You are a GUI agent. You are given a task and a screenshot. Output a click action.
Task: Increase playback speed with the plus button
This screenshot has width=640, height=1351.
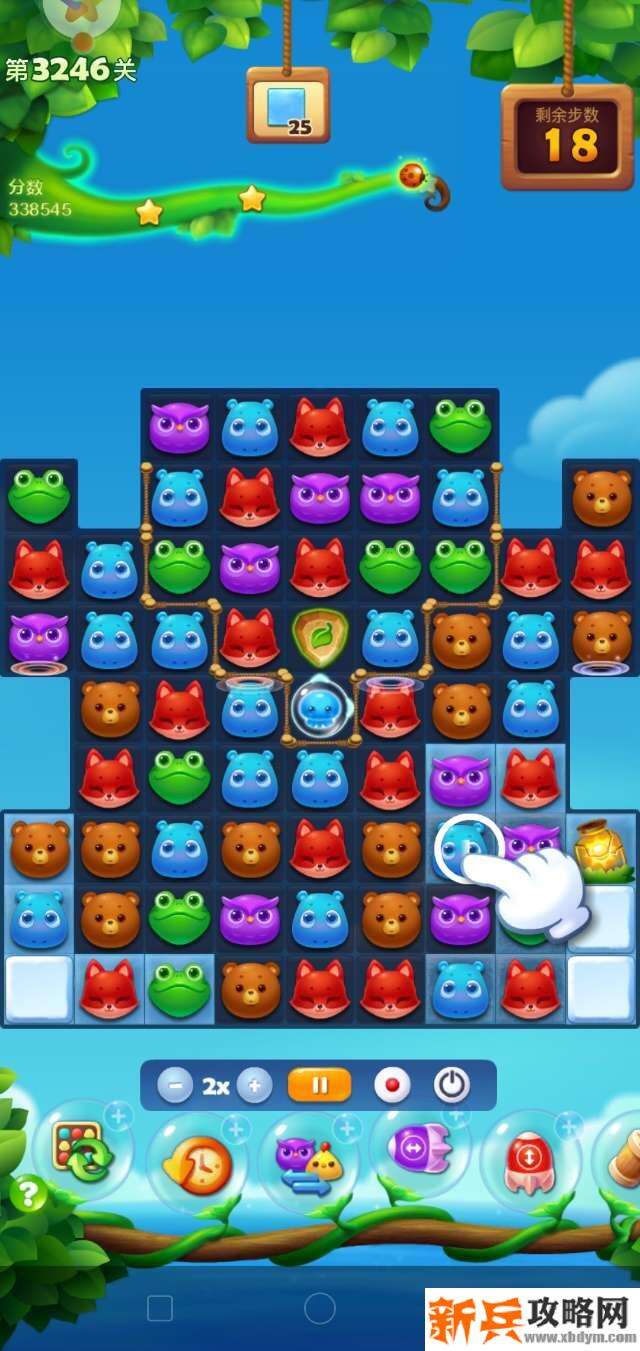click(255, 1086)
